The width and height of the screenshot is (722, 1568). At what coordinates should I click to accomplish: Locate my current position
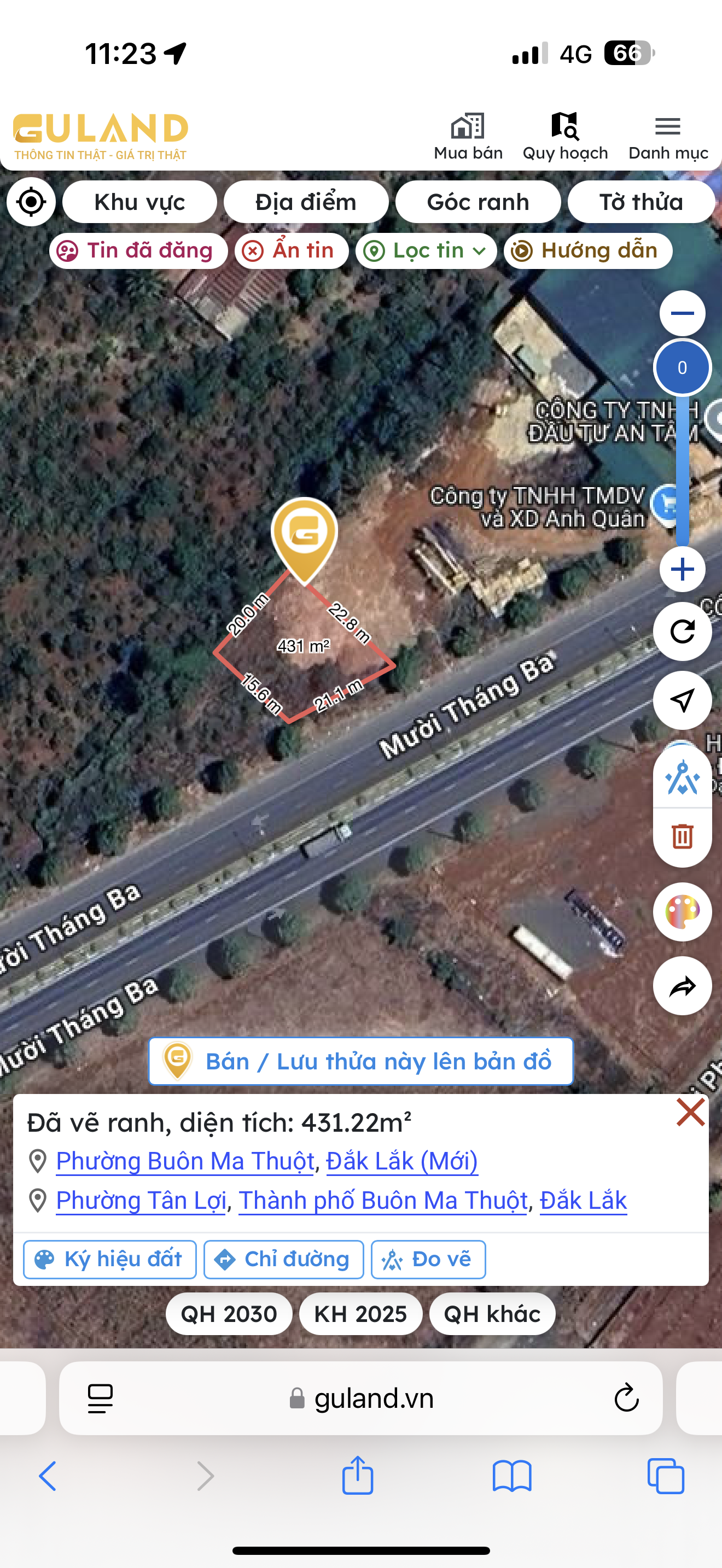coord(31,202)
